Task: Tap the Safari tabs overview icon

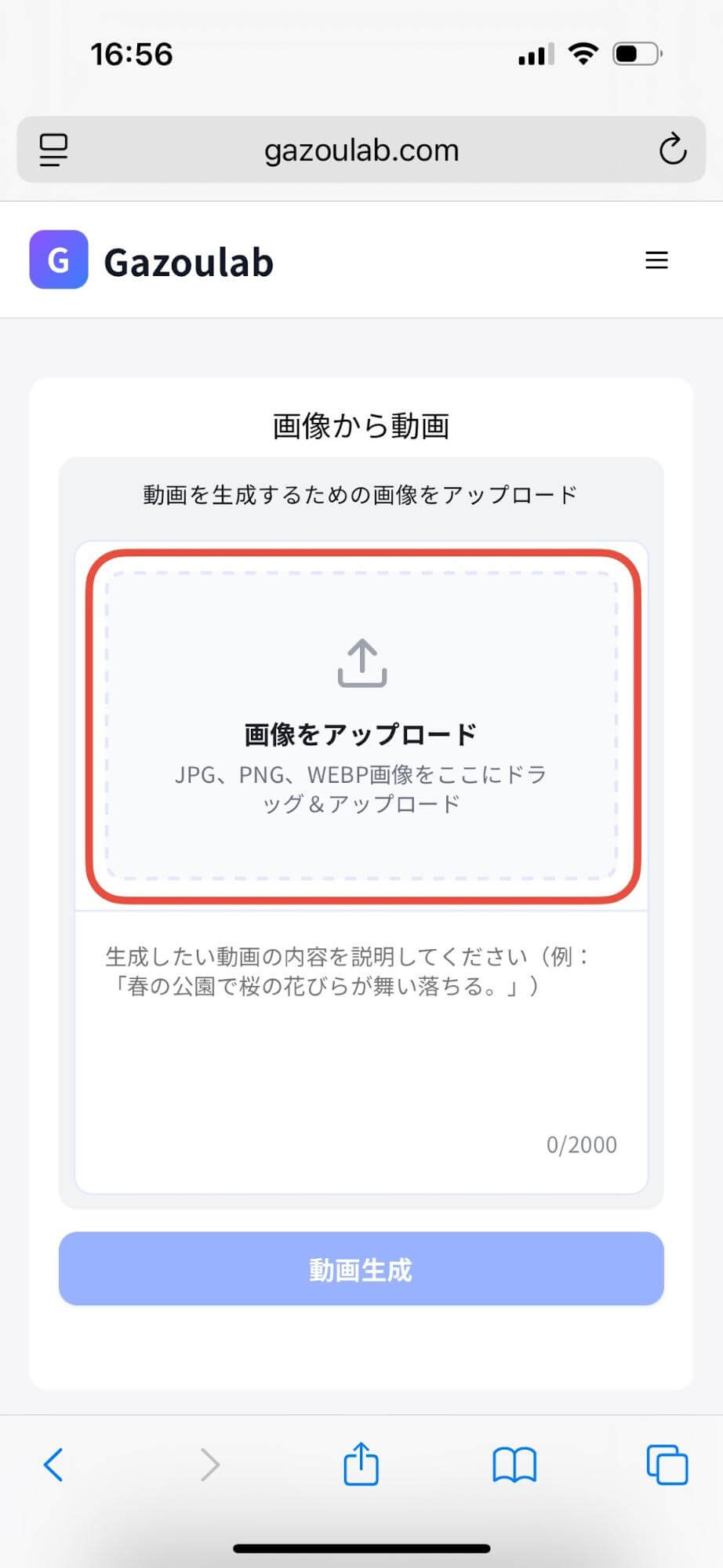Action: pos(667,1464)
